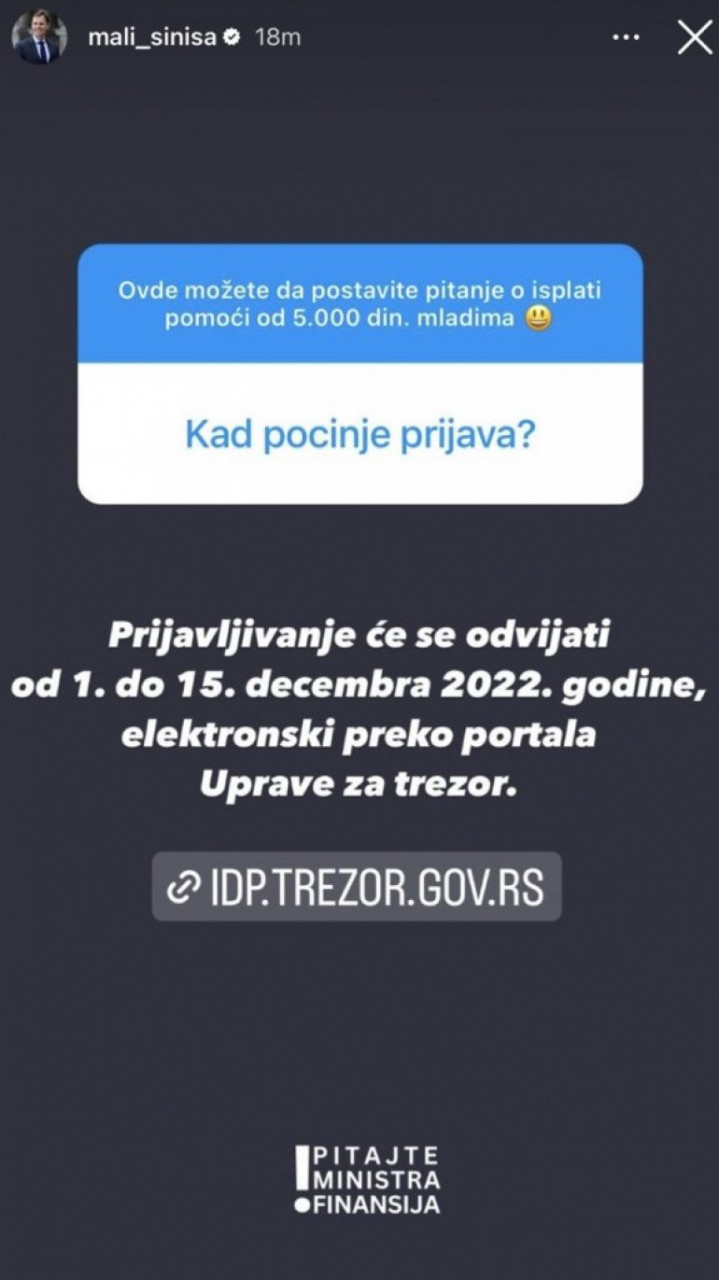The height and width of the screenshot is (1280, 719).
Task: Open the mali_sinisa username profile
Action: [x=152, y=38]
